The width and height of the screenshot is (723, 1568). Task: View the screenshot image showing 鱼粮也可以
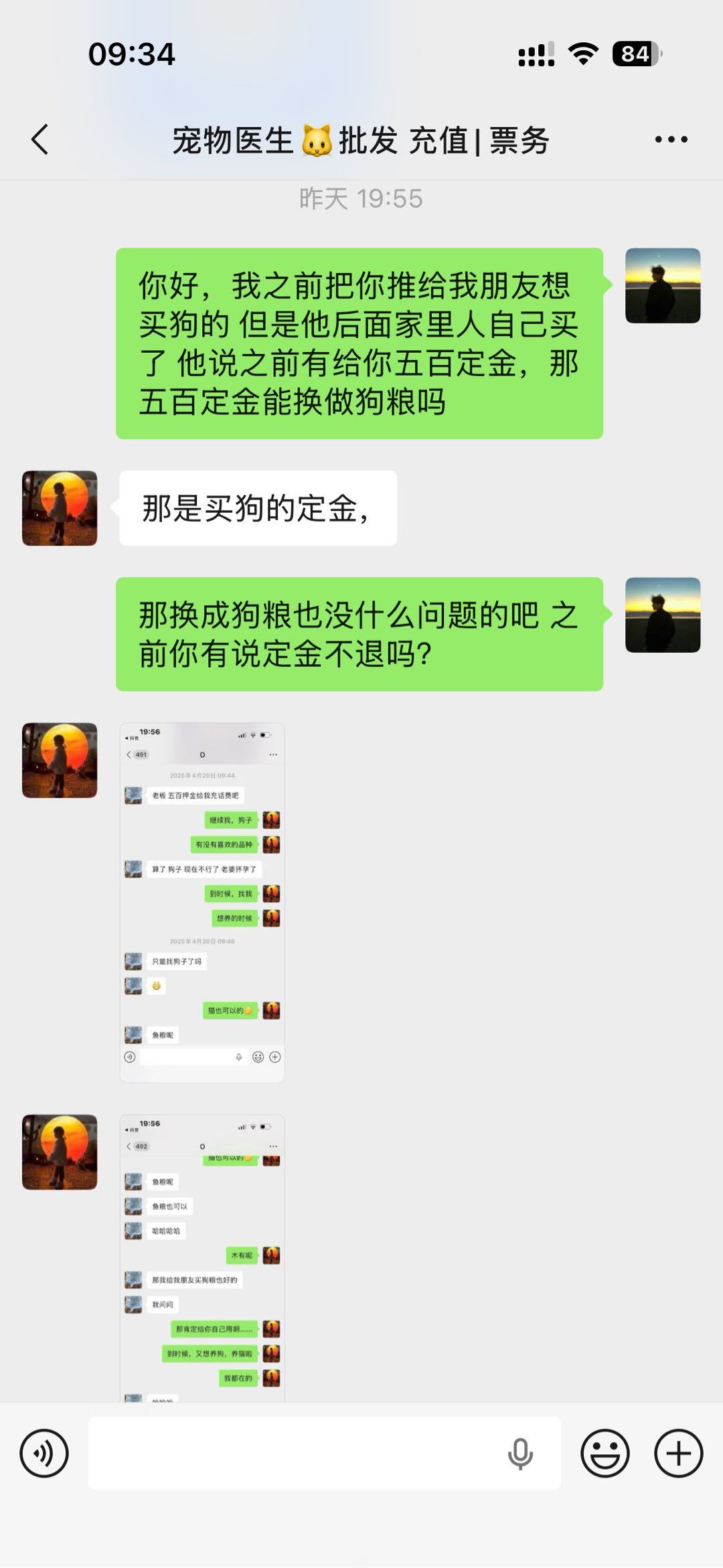point(202,1257)
